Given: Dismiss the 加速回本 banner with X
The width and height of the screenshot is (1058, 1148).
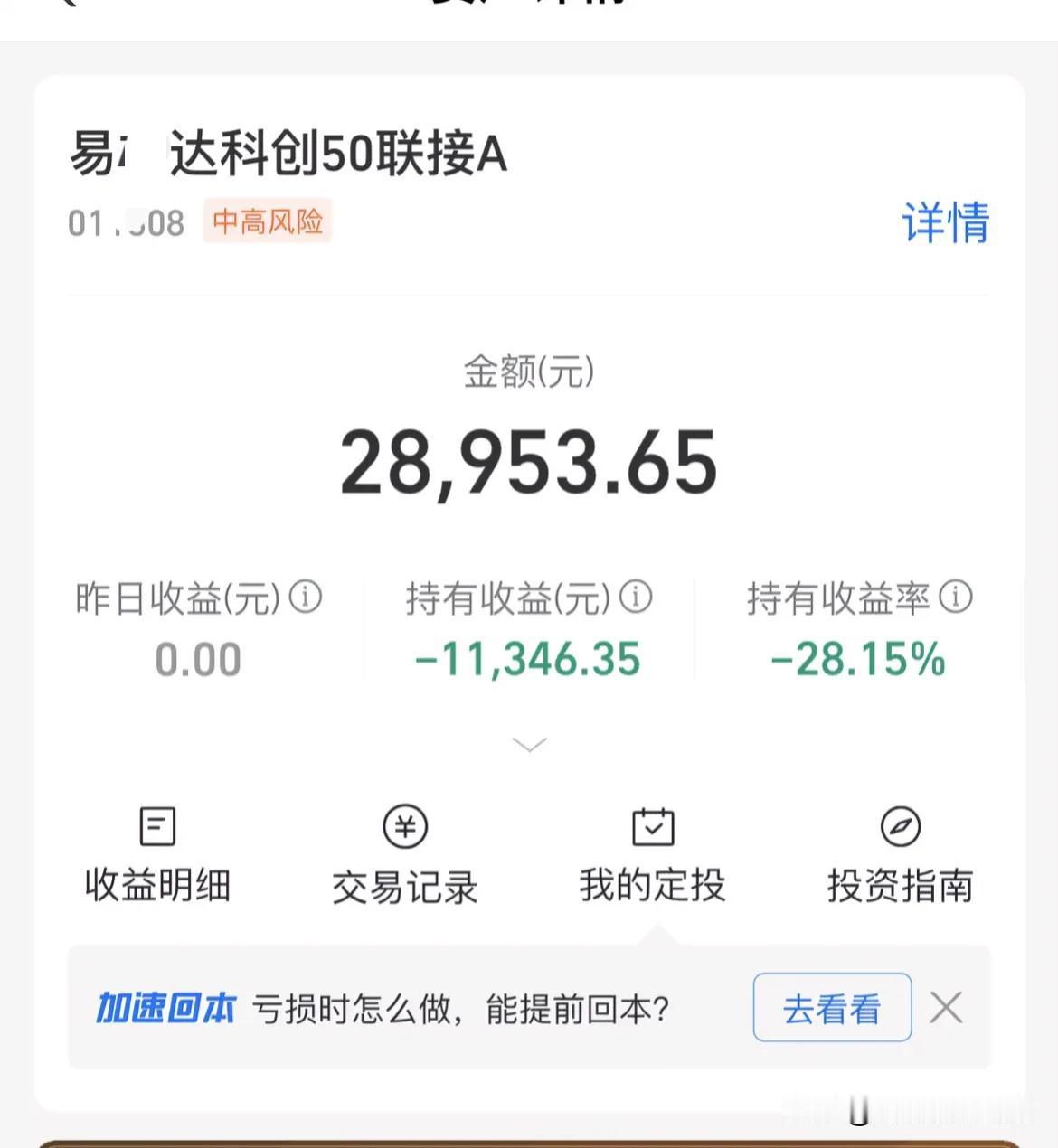Looking at the screenshot, I should click(x=947, y=1007).
